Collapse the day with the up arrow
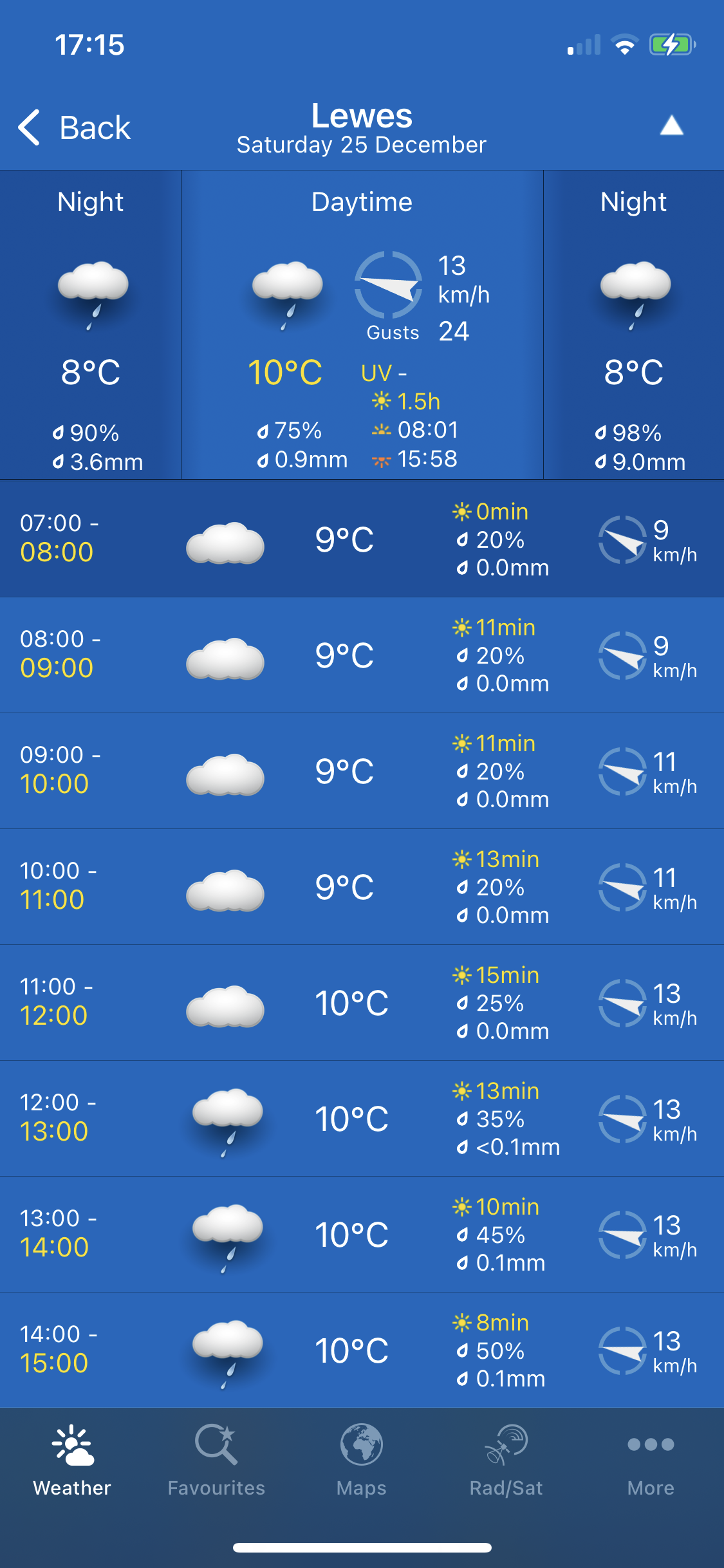 [x=671, y=126]
